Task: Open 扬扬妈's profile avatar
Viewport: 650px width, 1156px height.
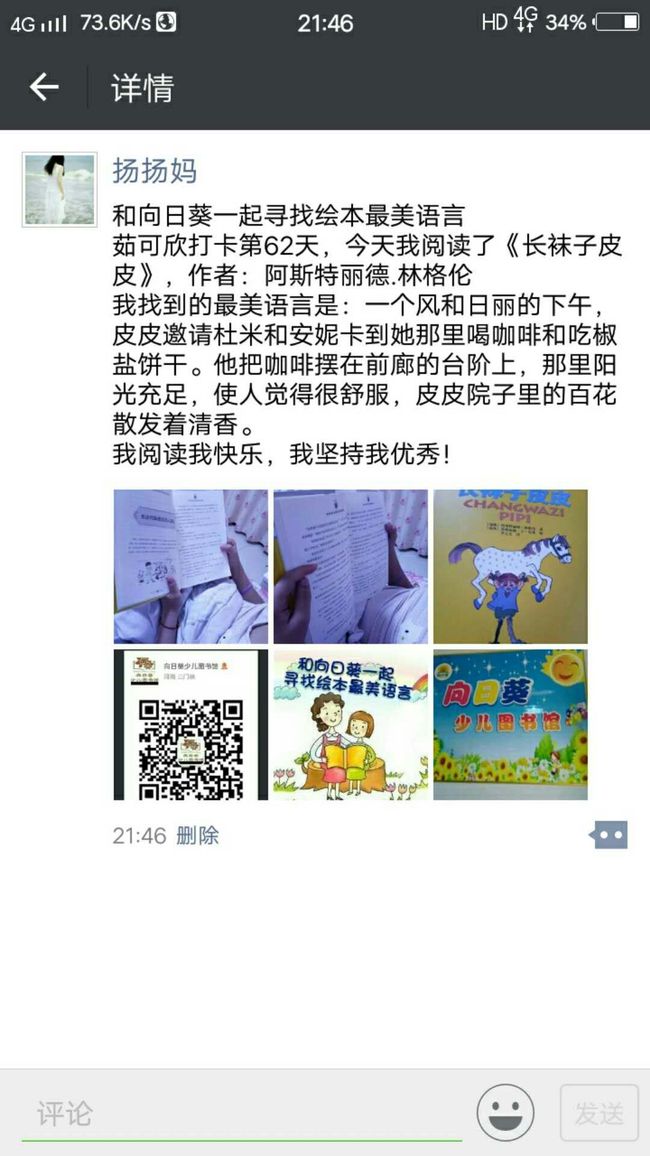Action: (60, 189)
